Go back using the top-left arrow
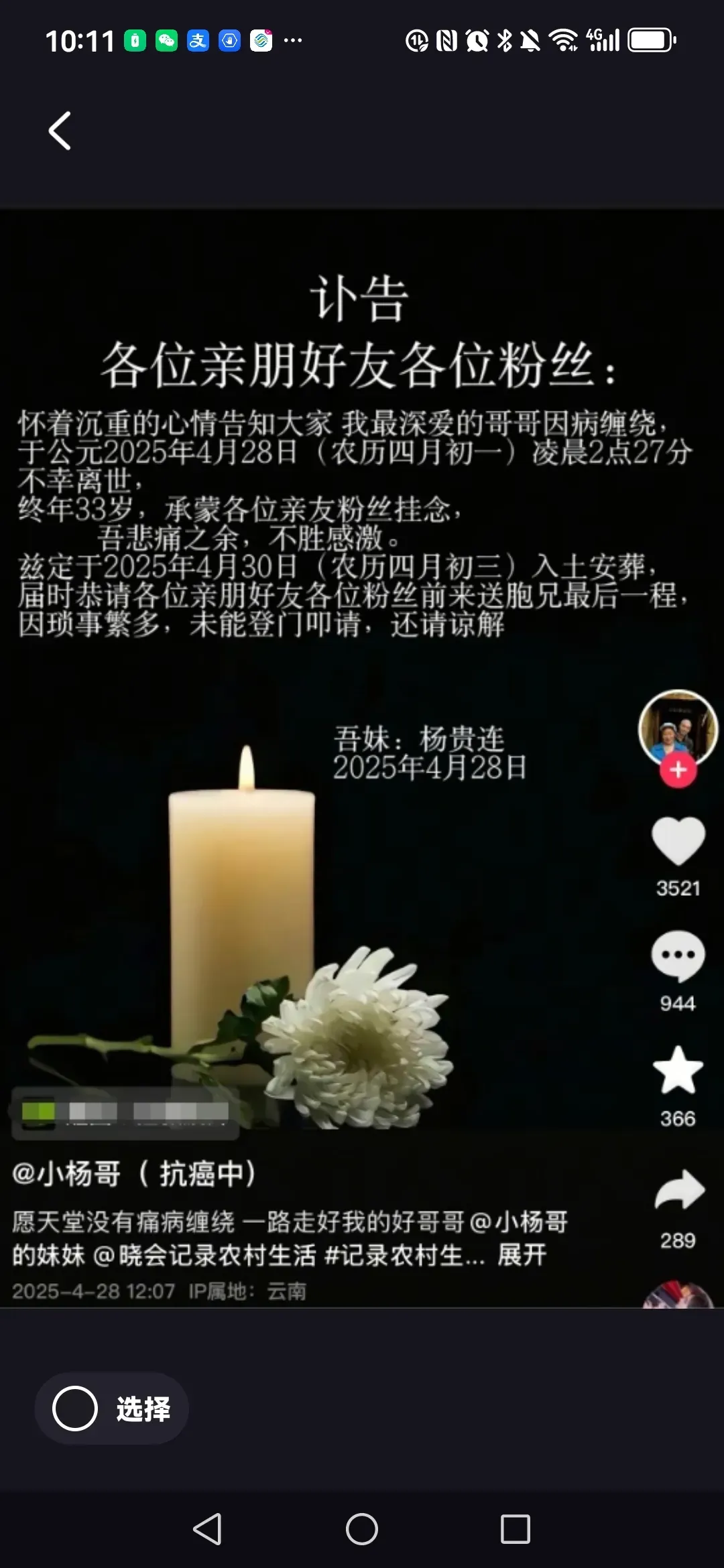724x1568 pixels. coord(60,131)
